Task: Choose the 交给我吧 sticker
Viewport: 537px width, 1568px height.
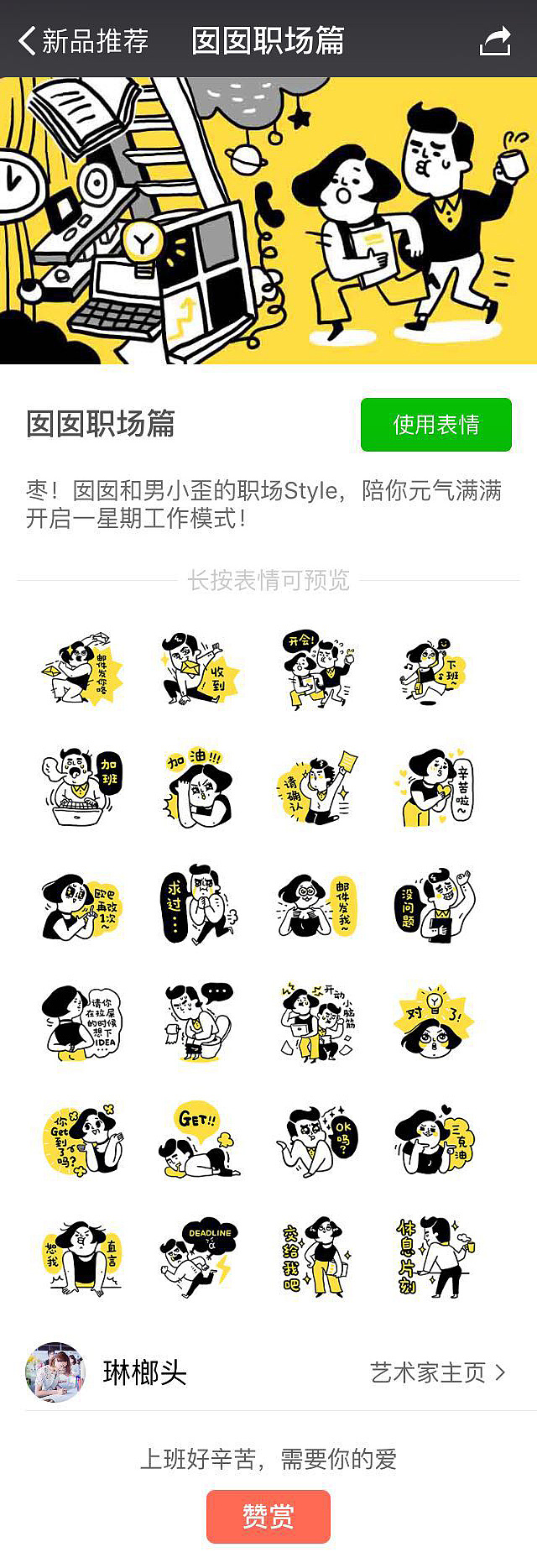Action: coord(318,1257)
